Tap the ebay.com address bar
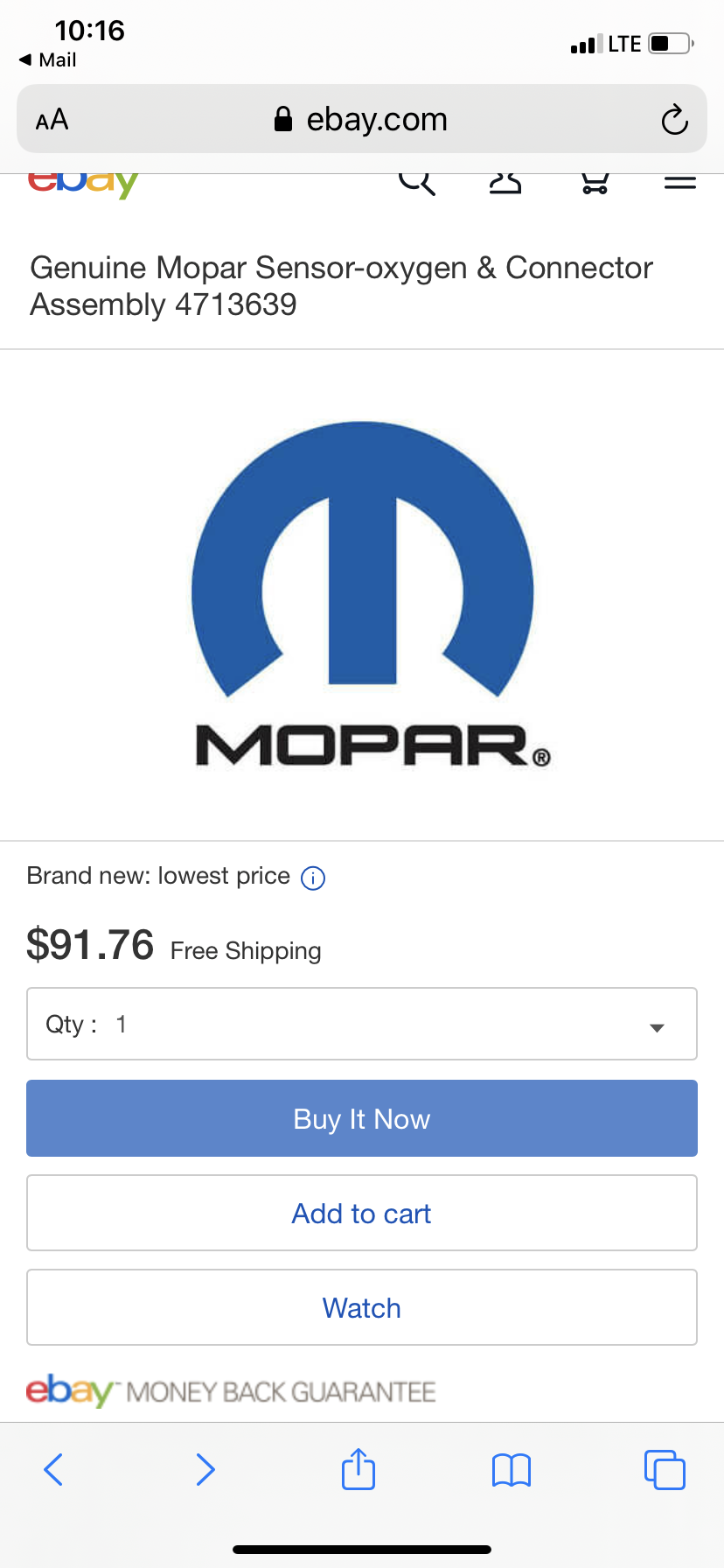Image resolution: width=724 pixels, height=1568 pixels. (362, 120)
